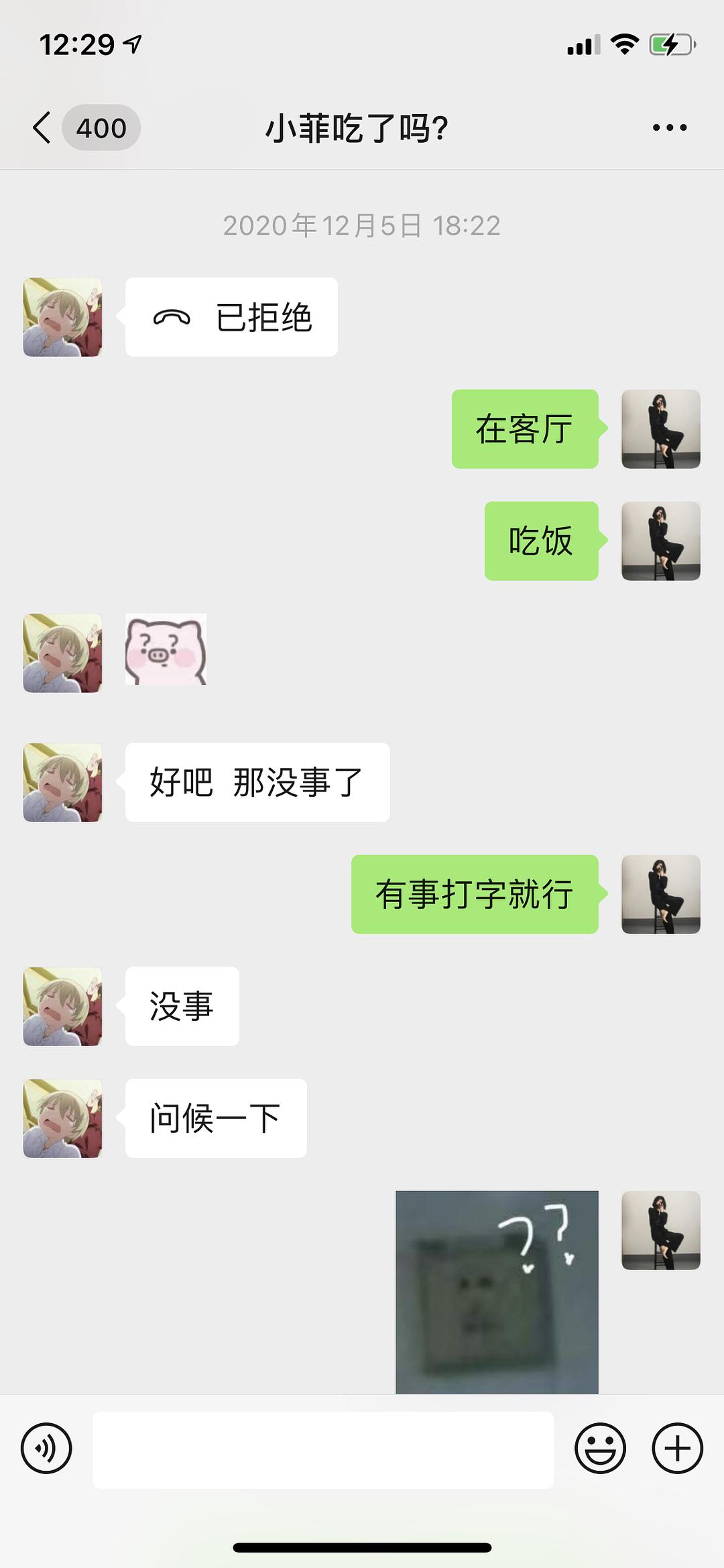
Task: Open the plus attachment menu
Action: tap(677, 1448)
